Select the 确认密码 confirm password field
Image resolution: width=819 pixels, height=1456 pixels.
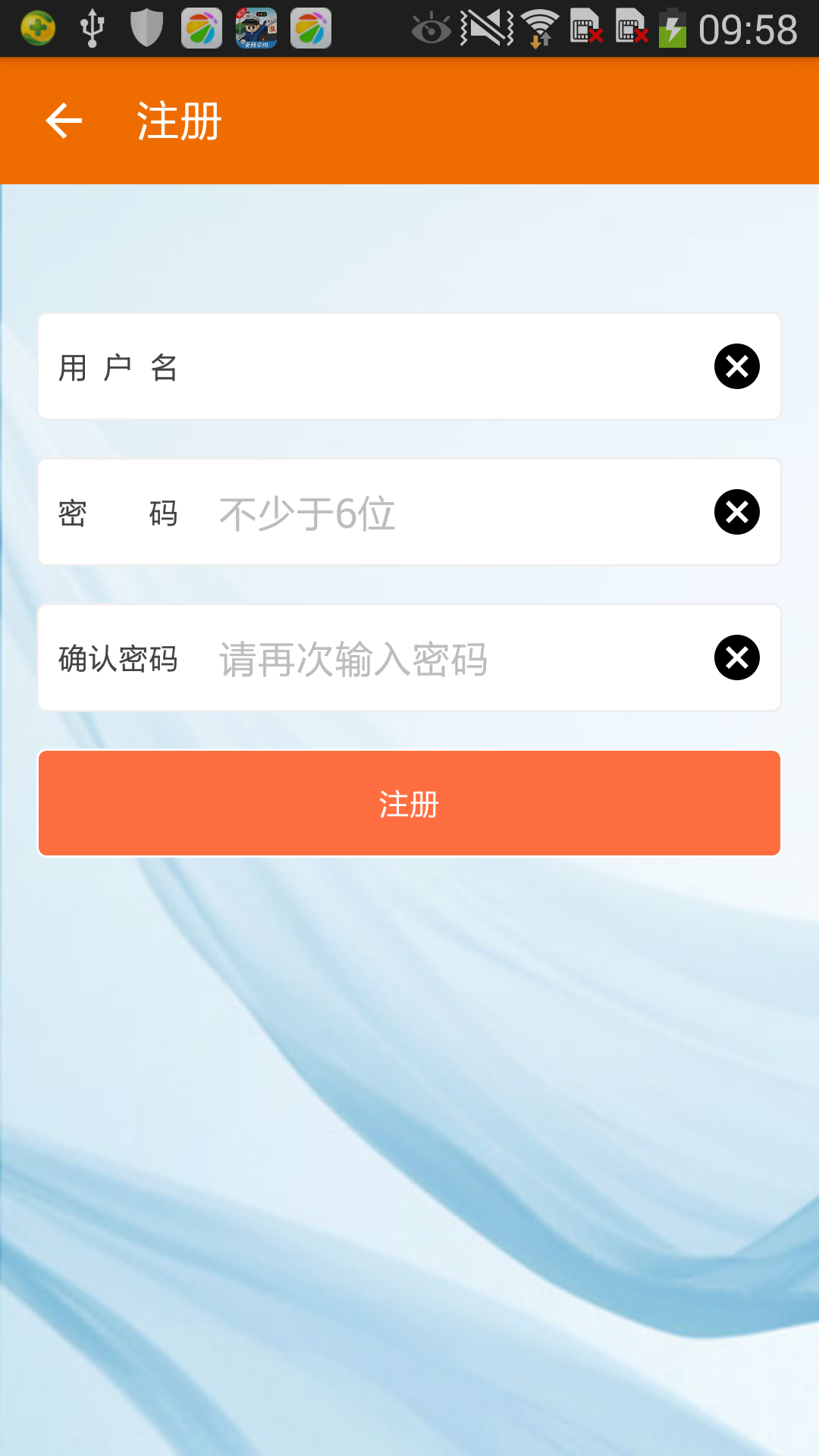[455, 657]
